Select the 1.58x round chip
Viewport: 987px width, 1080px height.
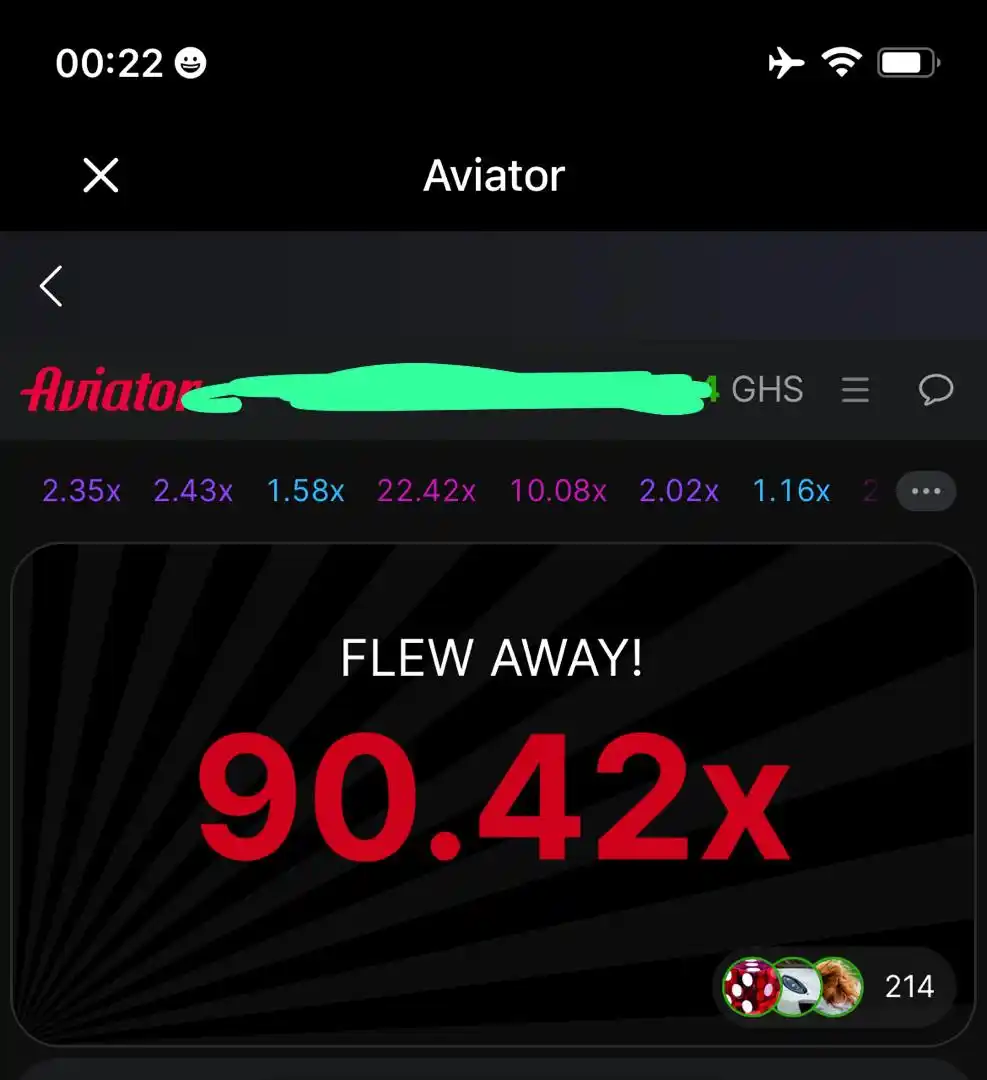[305, 491]
